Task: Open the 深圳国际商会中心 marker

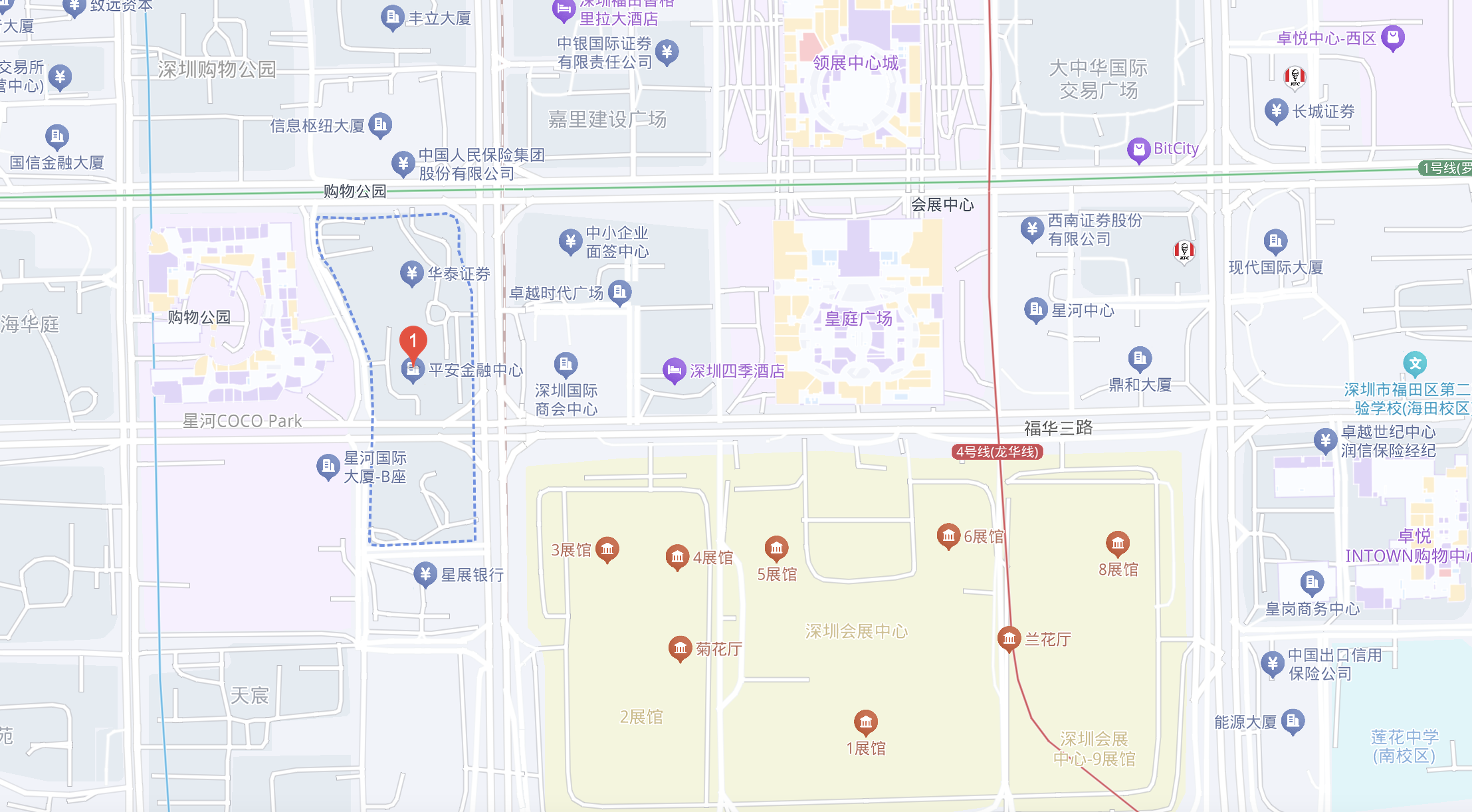Action: point(566,364)
